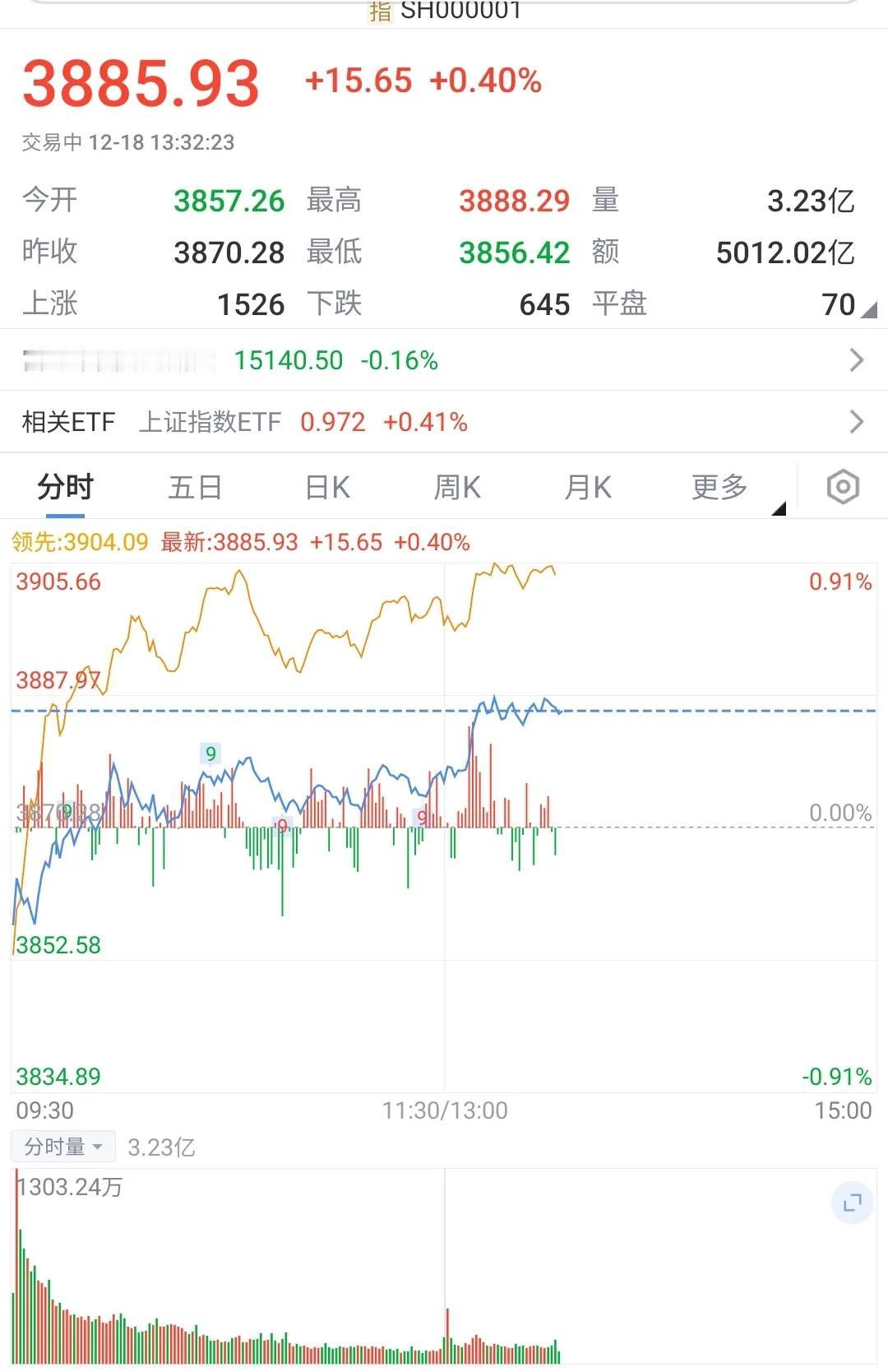This screenshot has height=1372, width=888.
Task: Switch to the 五日 five-day tab
Action: pyautogui.click(x=196, y=486)
